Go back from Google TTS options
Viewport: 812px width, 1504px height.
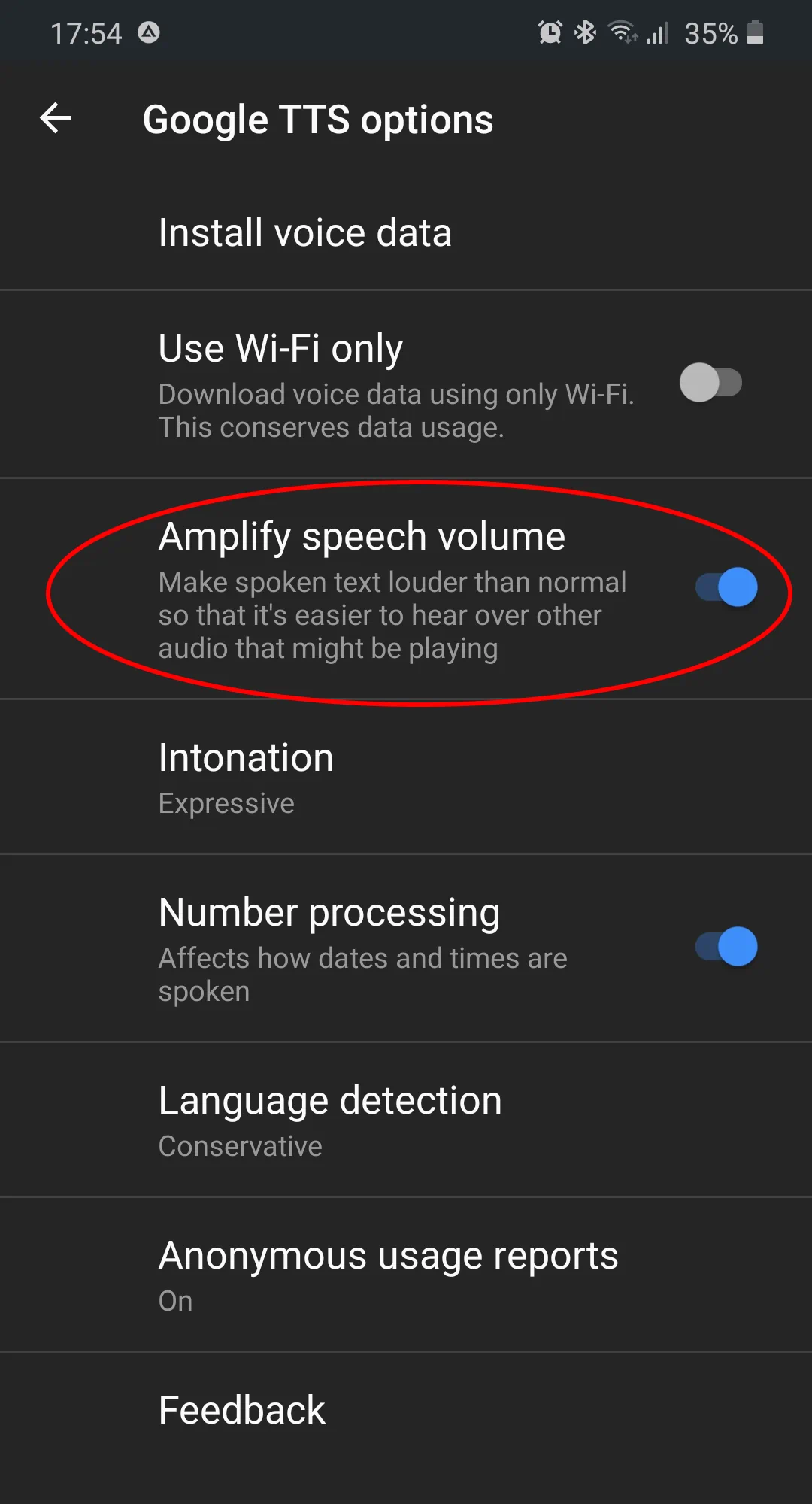tap(56, 118)
